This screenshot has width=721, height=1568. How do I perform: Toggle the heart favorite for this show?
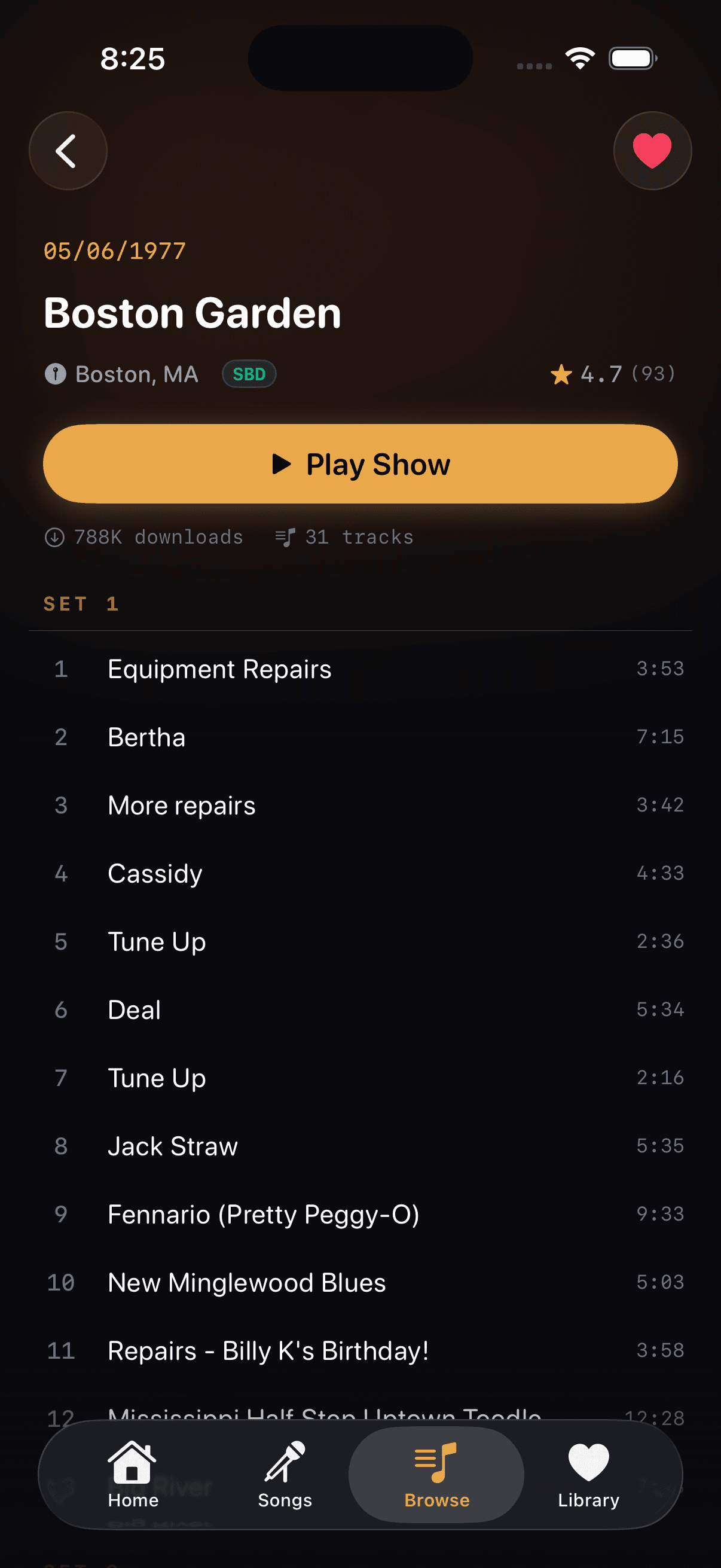click(652, 150)
